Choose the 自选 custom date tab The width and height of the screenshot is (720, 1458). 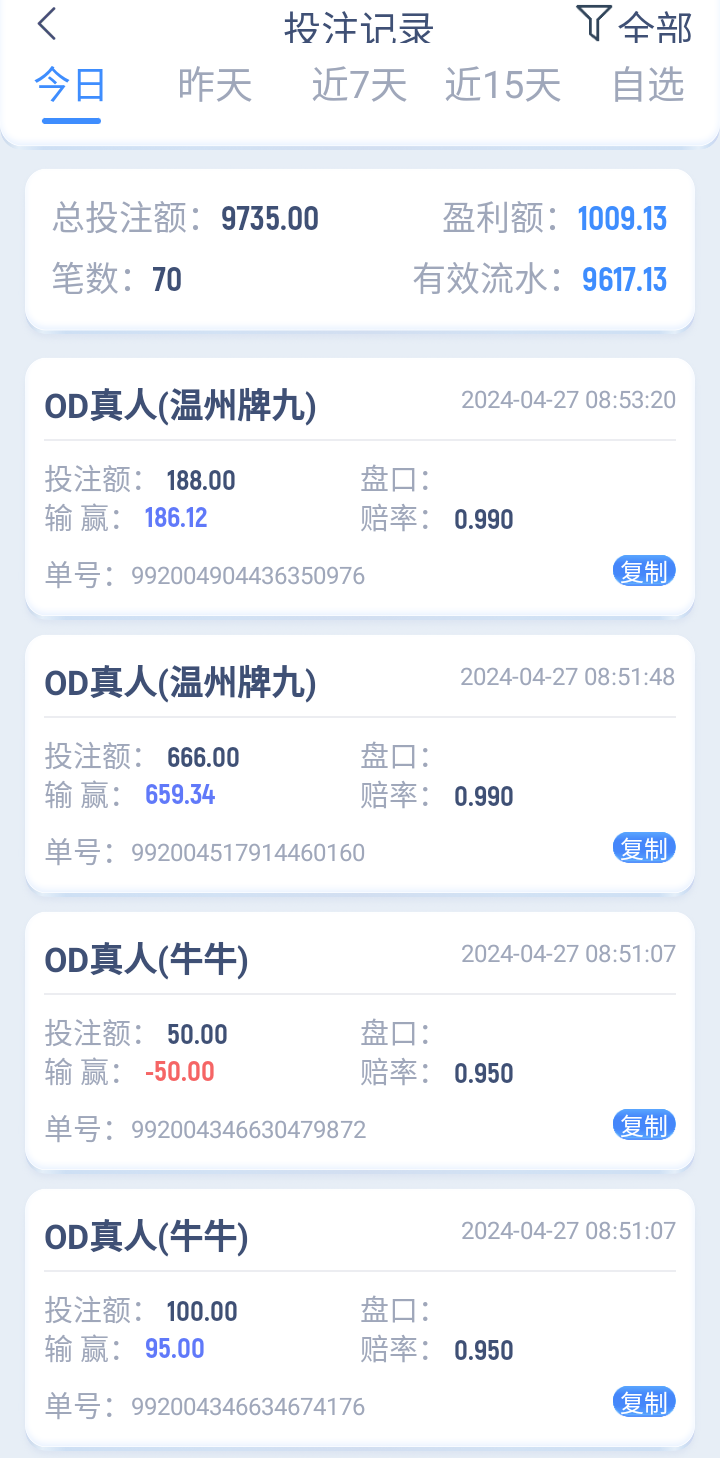pos(648,86)
